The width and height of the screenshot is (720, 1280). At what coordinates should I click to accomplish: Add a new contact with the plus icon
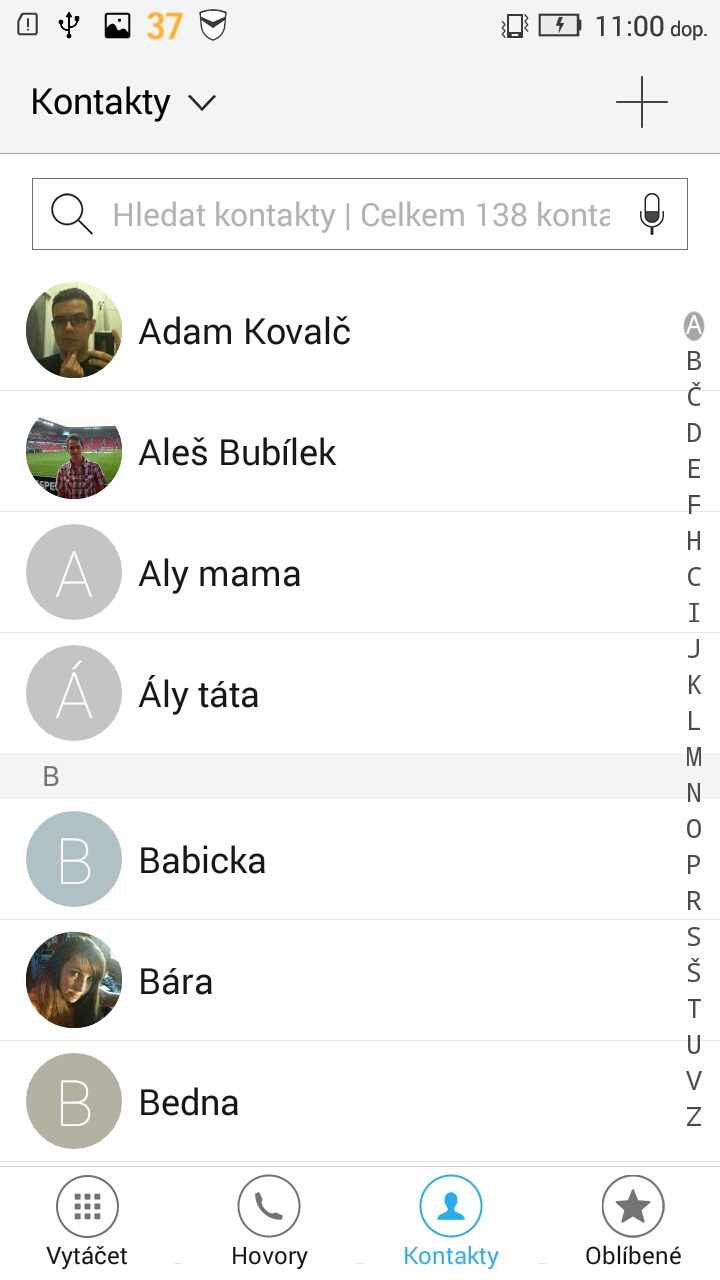pyautogui.click(x=641, y=102)
